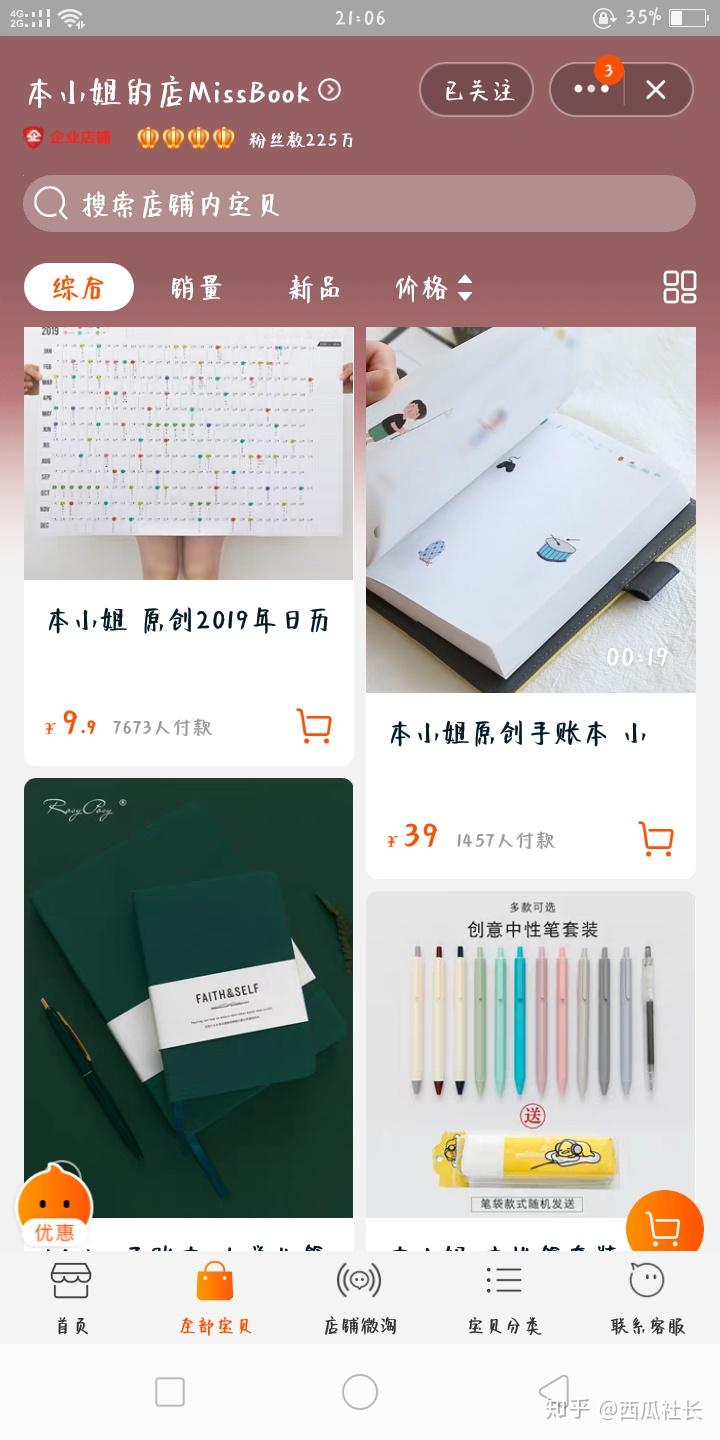The width and height of the screenshot is (720, 1440).
Task: Open the floating orange shopping cart
Action: [664, 1227]
